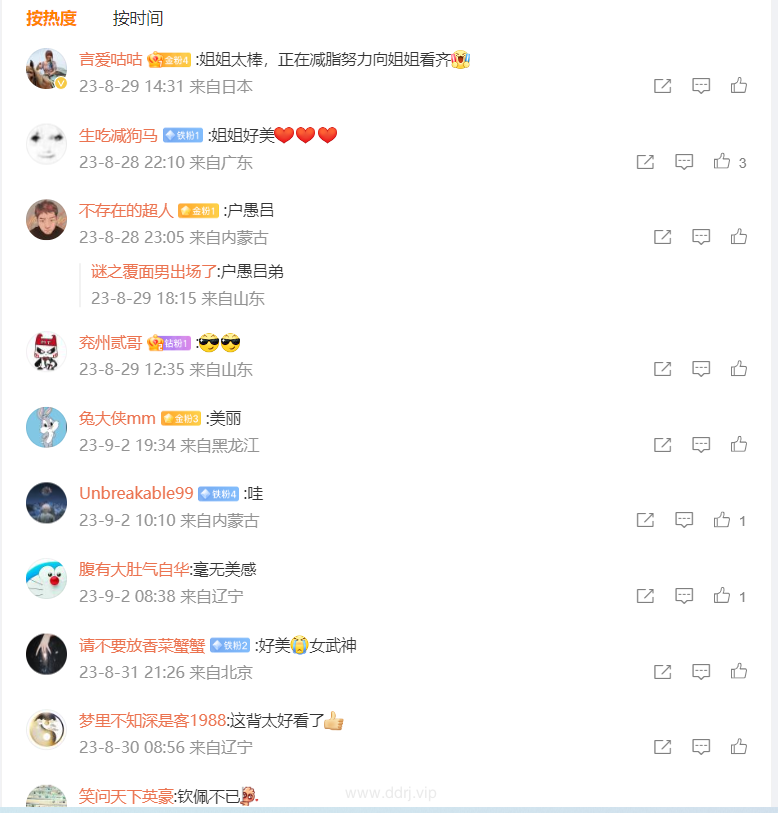The image size is (778, 813).
Task: Reply to 兔大侠mm's comment
Action: (701, 444)
